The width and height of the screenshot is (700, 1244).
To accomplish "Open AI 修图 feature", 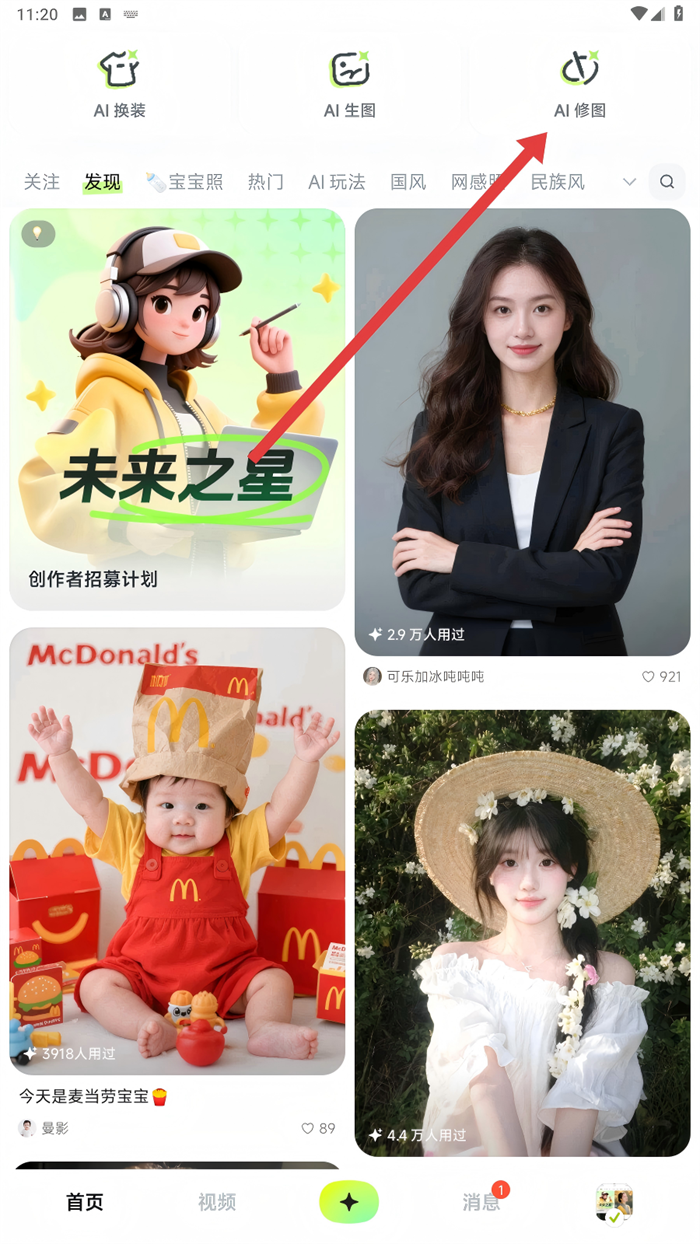I will [580, 86].
